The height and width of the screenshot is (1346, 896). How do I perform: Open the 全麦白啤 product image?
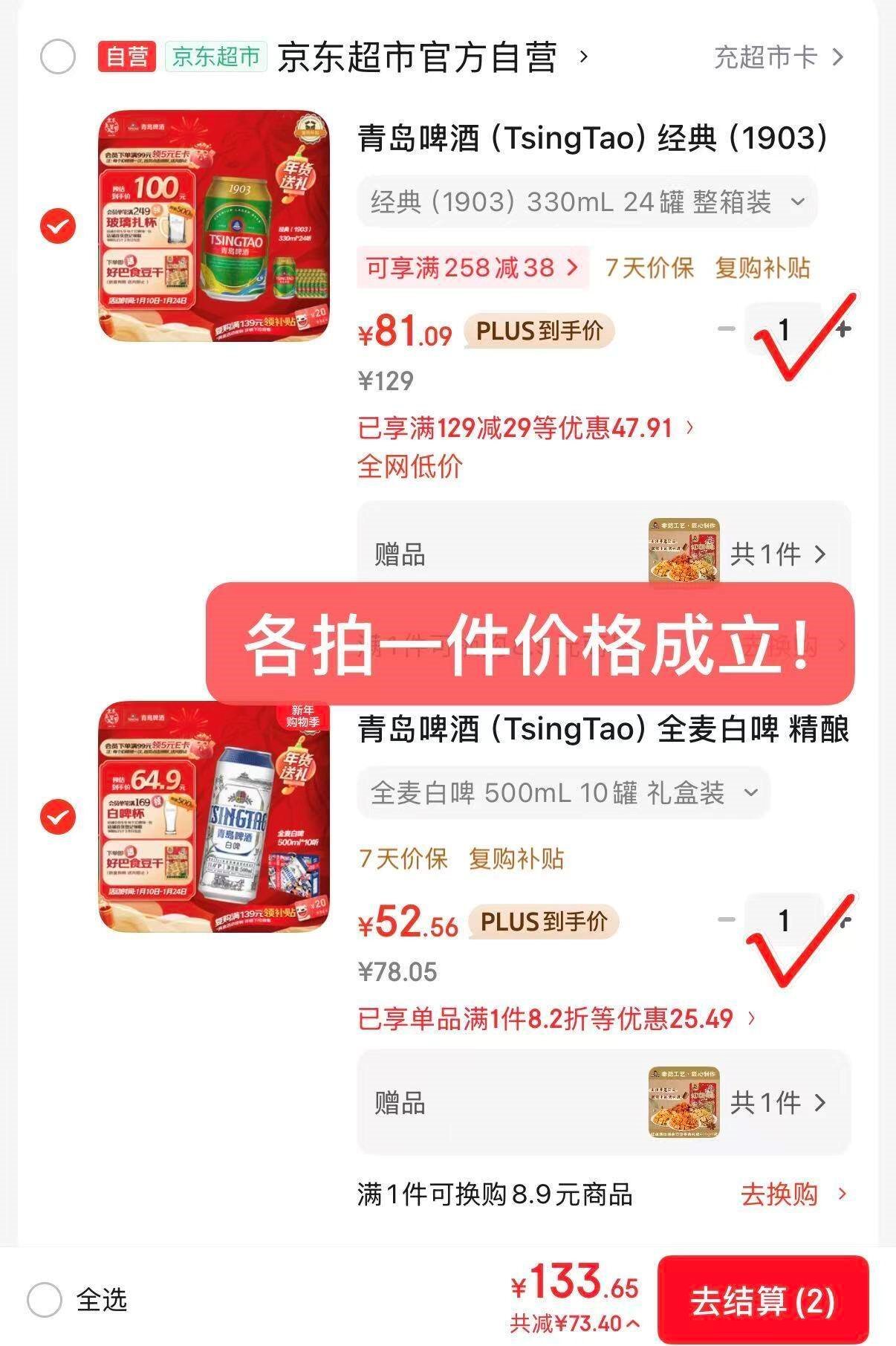tap(214, 817)
